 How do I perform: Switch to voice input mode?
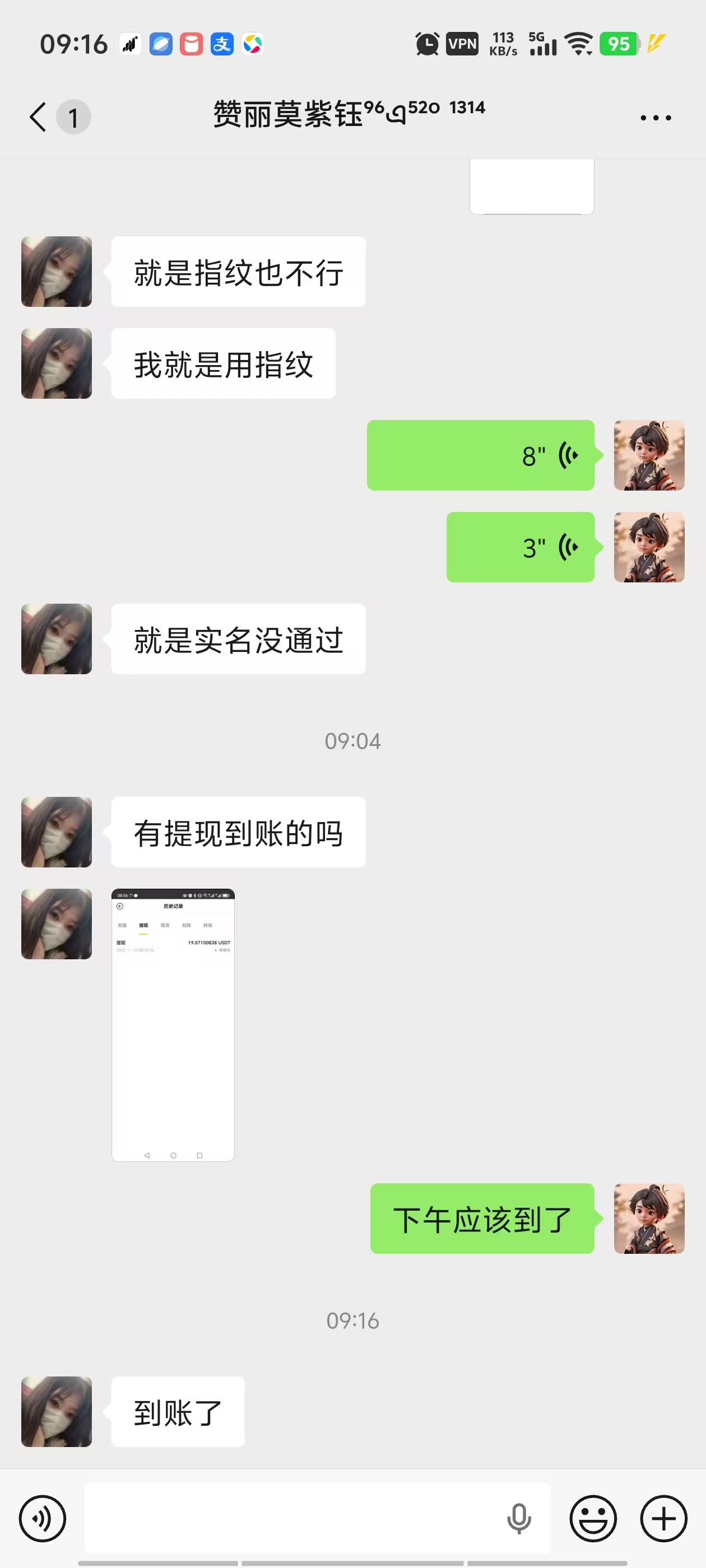click(42, 1518)
